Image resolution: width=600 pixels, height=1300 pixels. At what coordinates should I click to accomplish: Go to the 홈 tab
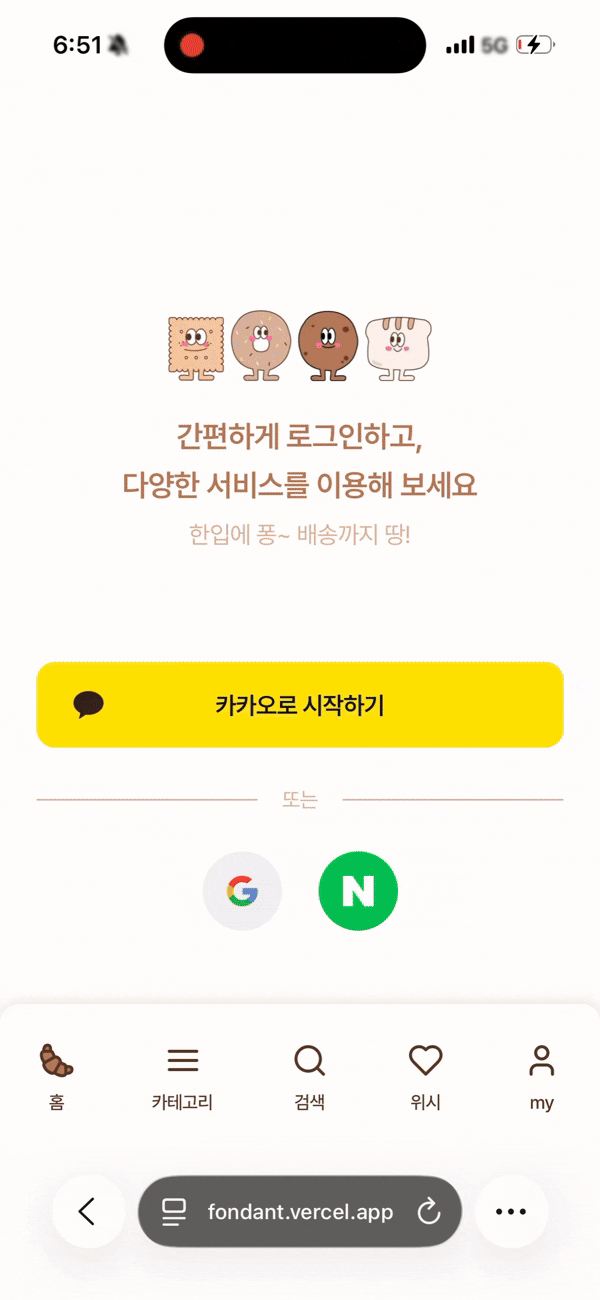pos(56,1077)
